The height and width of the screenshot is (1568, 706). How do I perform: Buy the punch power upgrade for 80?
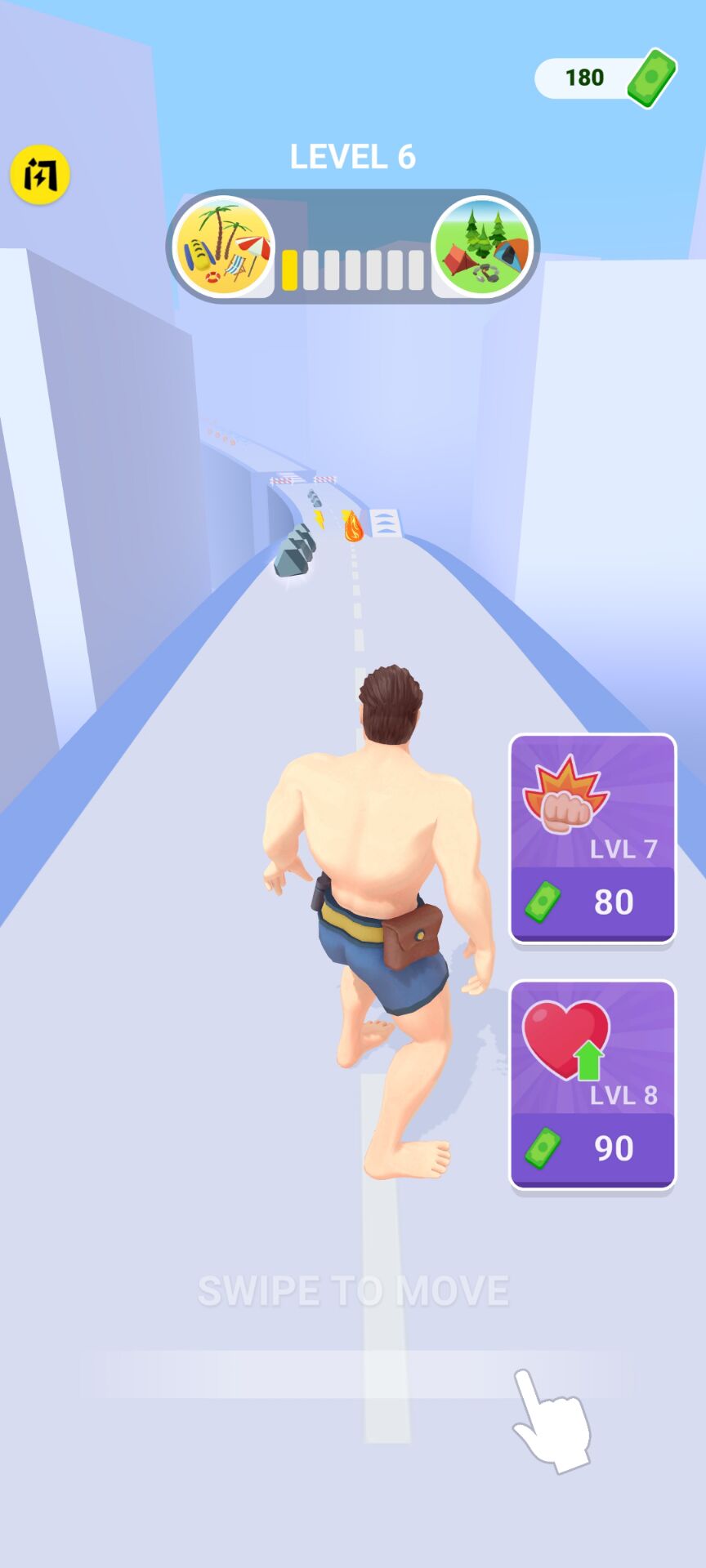(592, 839)
